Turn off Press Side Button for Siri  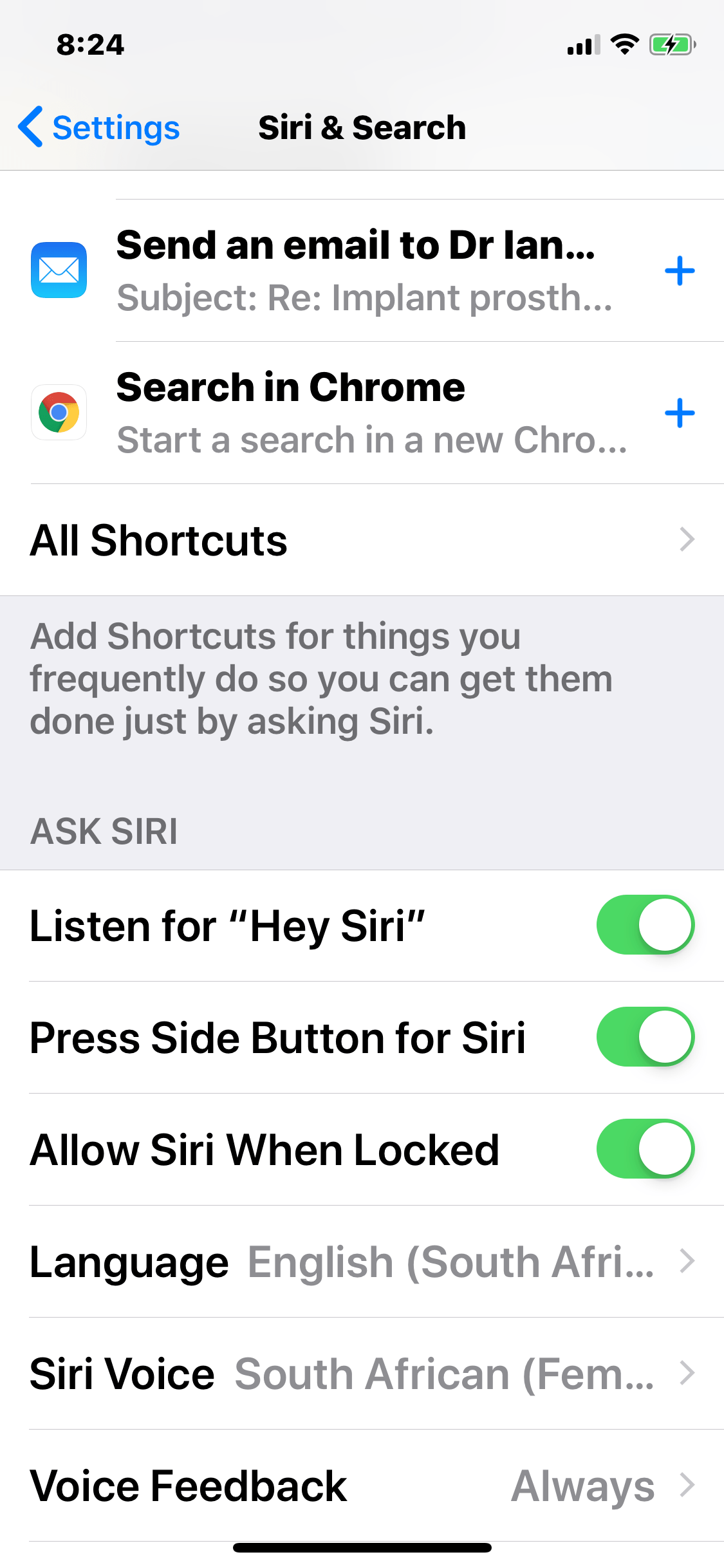(645, 1037)
